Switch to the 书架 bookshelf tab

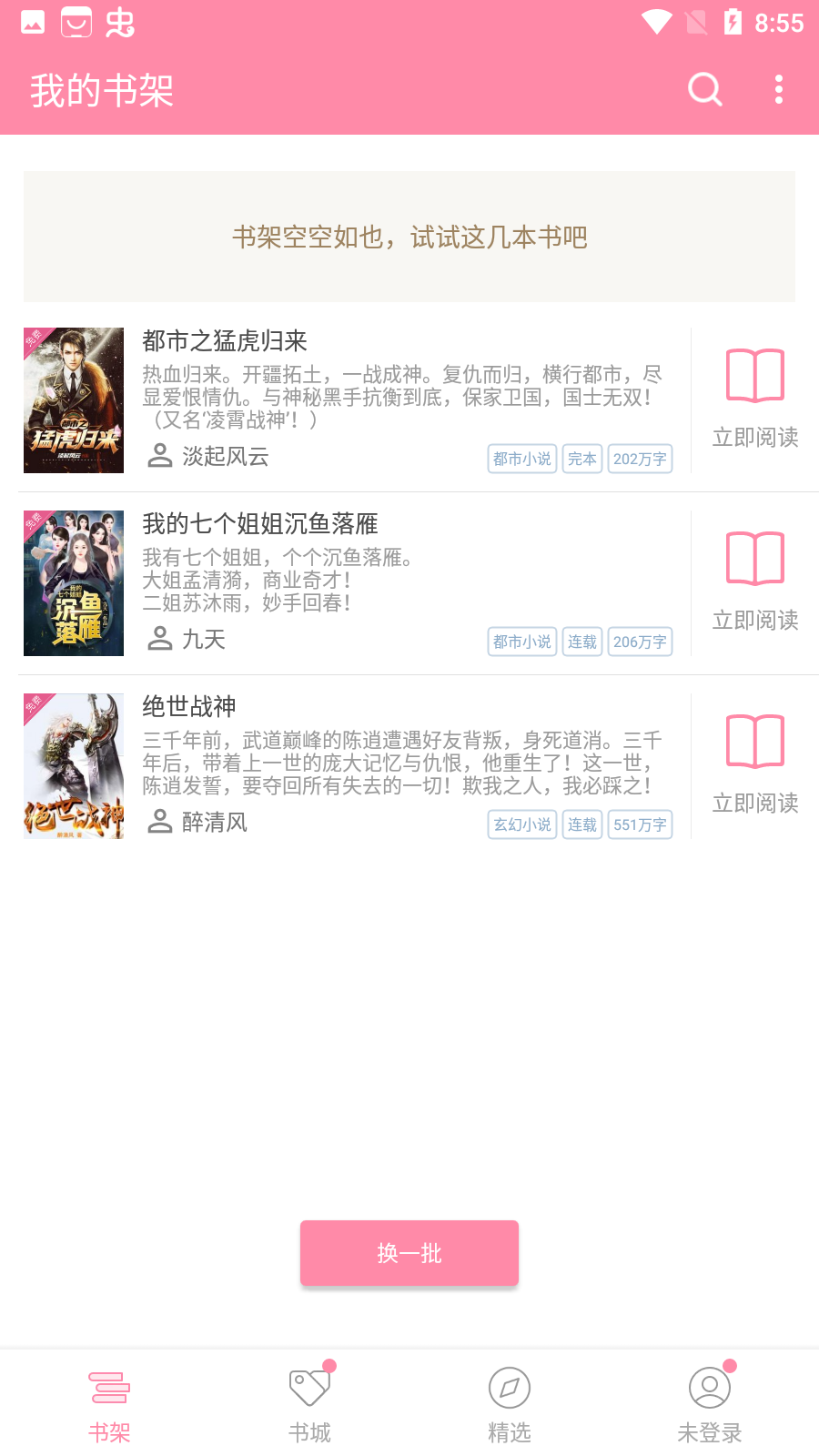pyautogui.click(x=108, y=1401)
